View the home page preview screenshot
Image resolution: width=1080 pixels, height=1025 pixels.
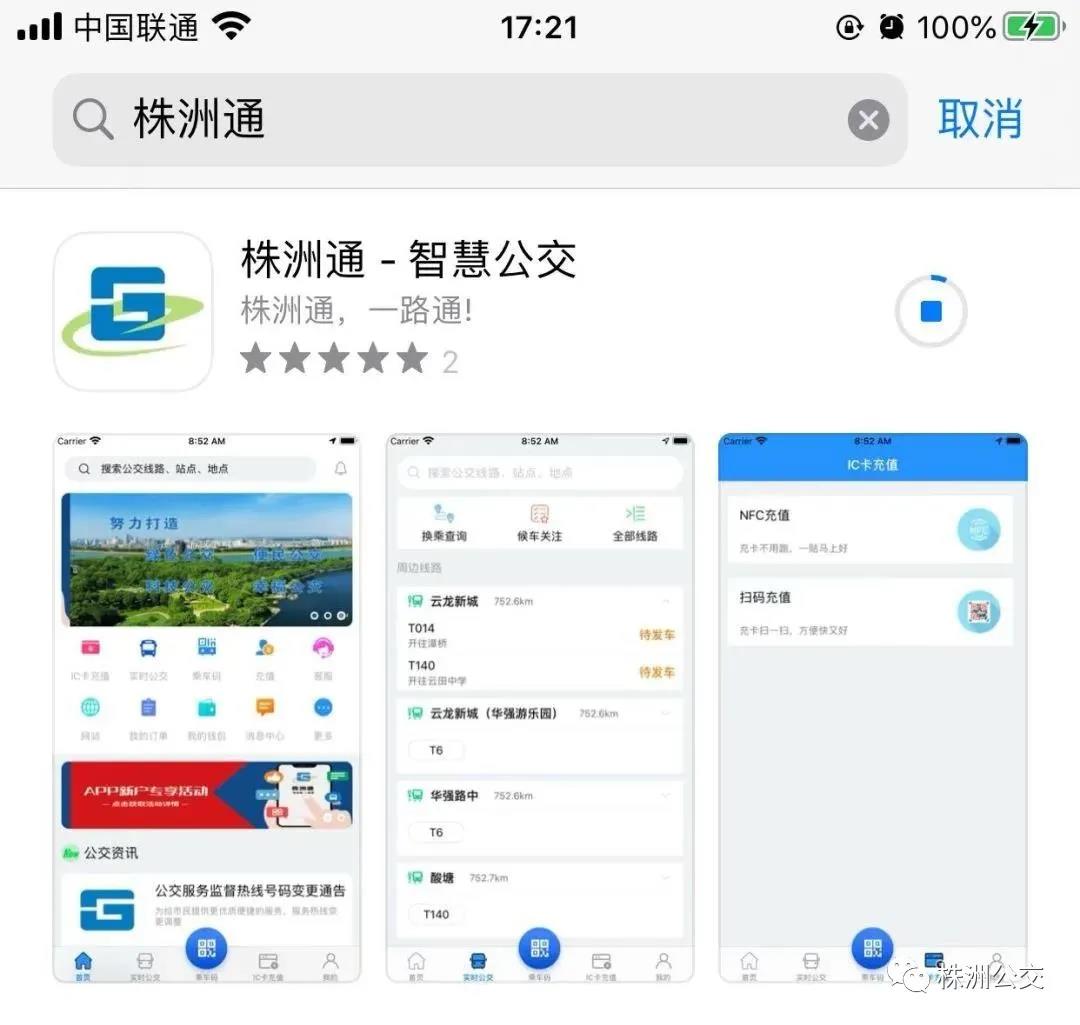click(207, 707)
